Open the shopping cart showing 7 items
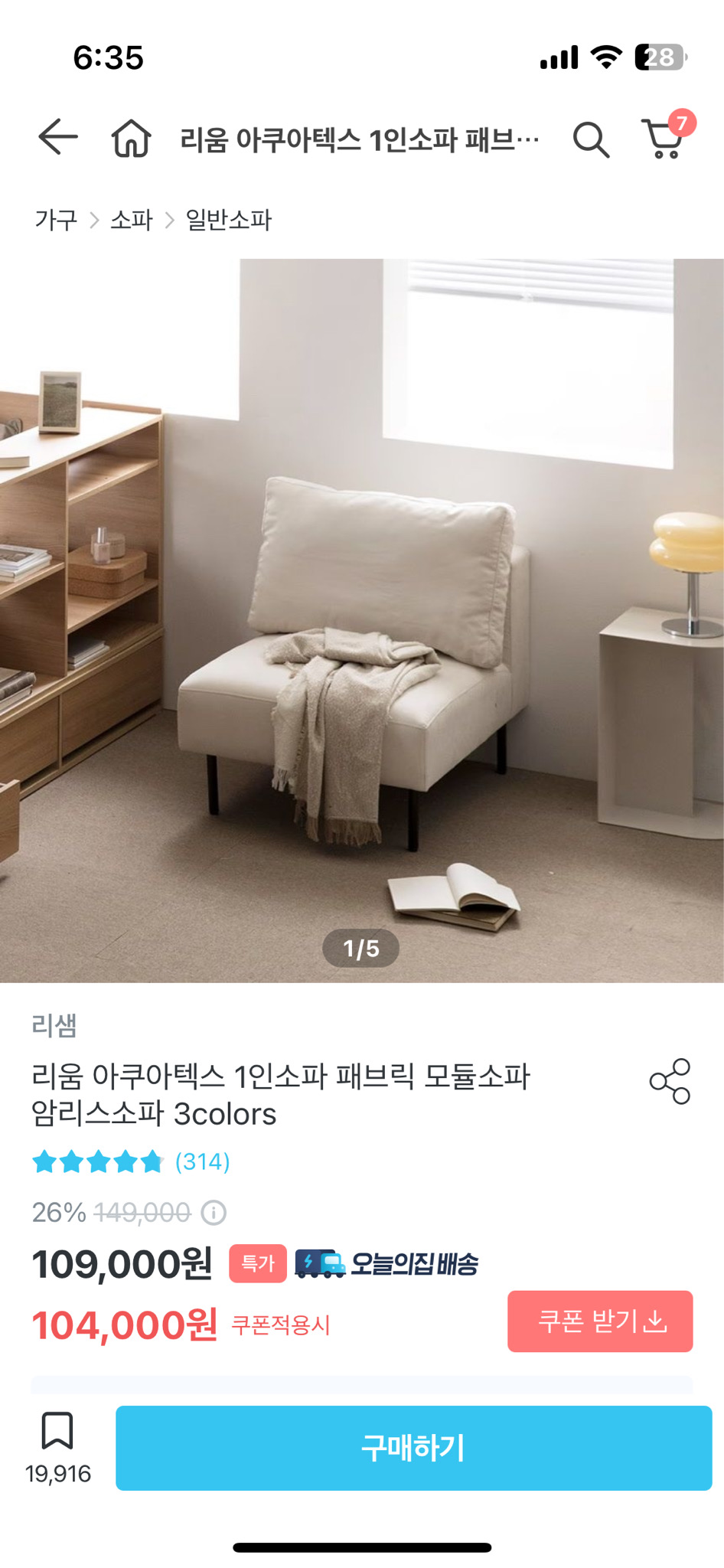This screenshot has height=1568, width=724. [x=663, y=139]
